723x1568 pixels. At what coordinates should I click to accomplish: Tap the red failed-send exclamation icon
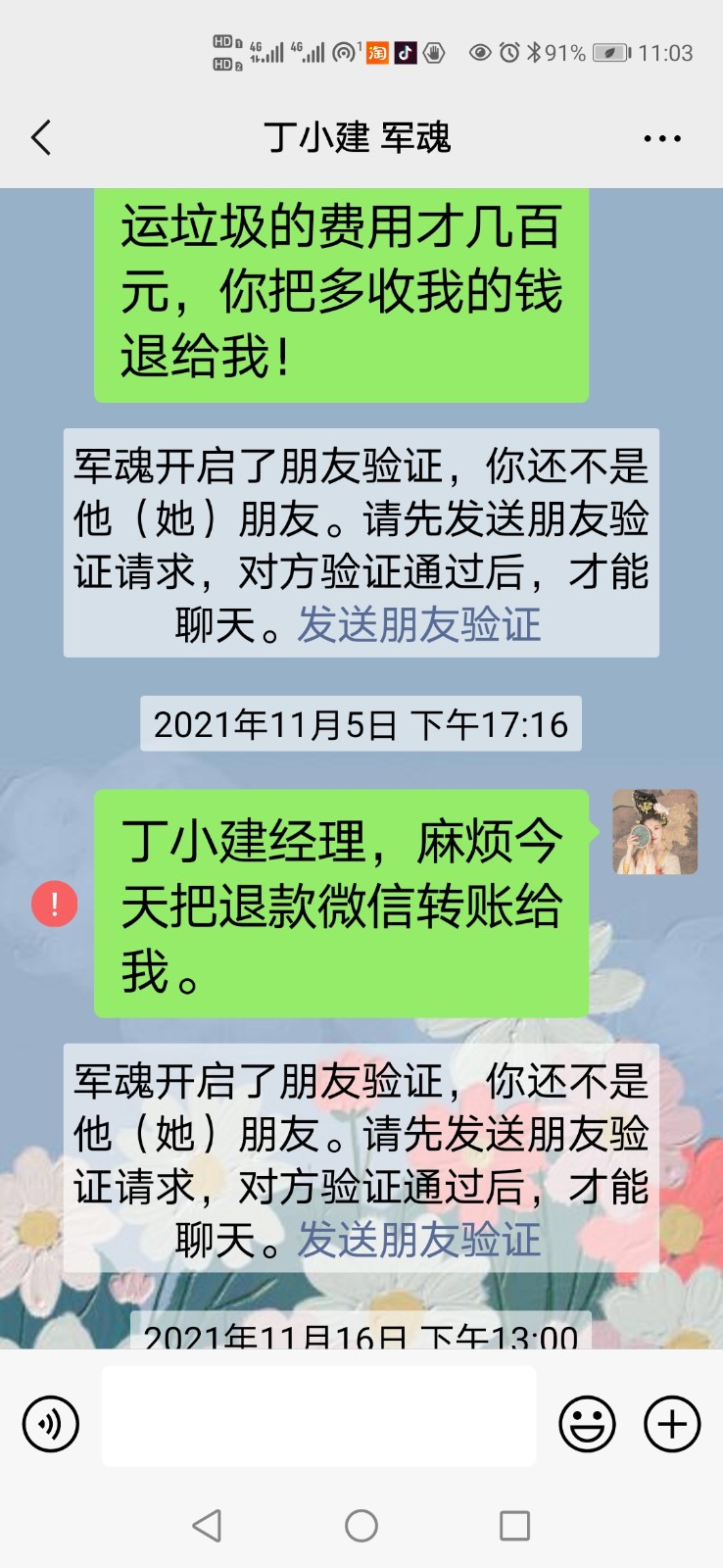click(x=55, y=904)
